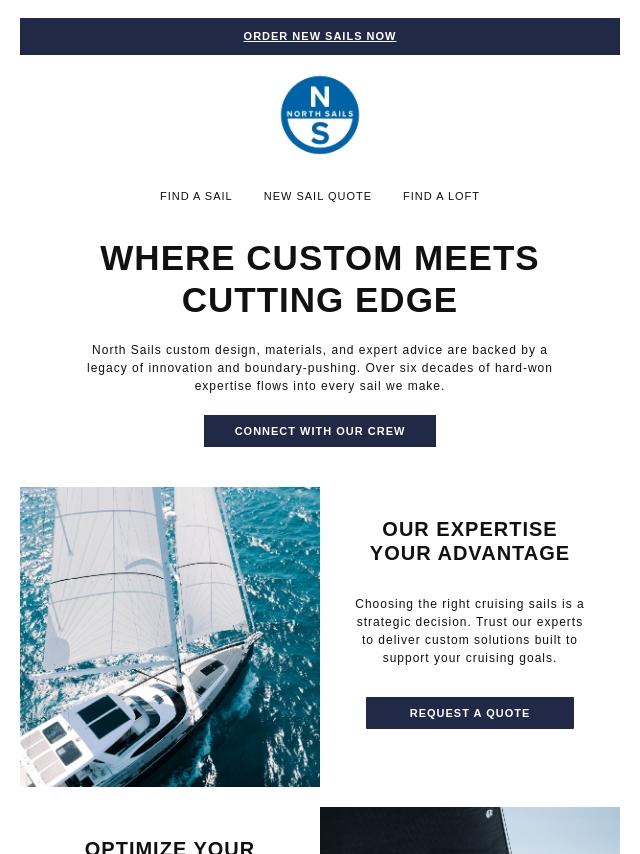This screenshot has width=640, height=854.
Task: Tap the Request a Quote button
Action: pyautogui.click(x=469, y=713)
